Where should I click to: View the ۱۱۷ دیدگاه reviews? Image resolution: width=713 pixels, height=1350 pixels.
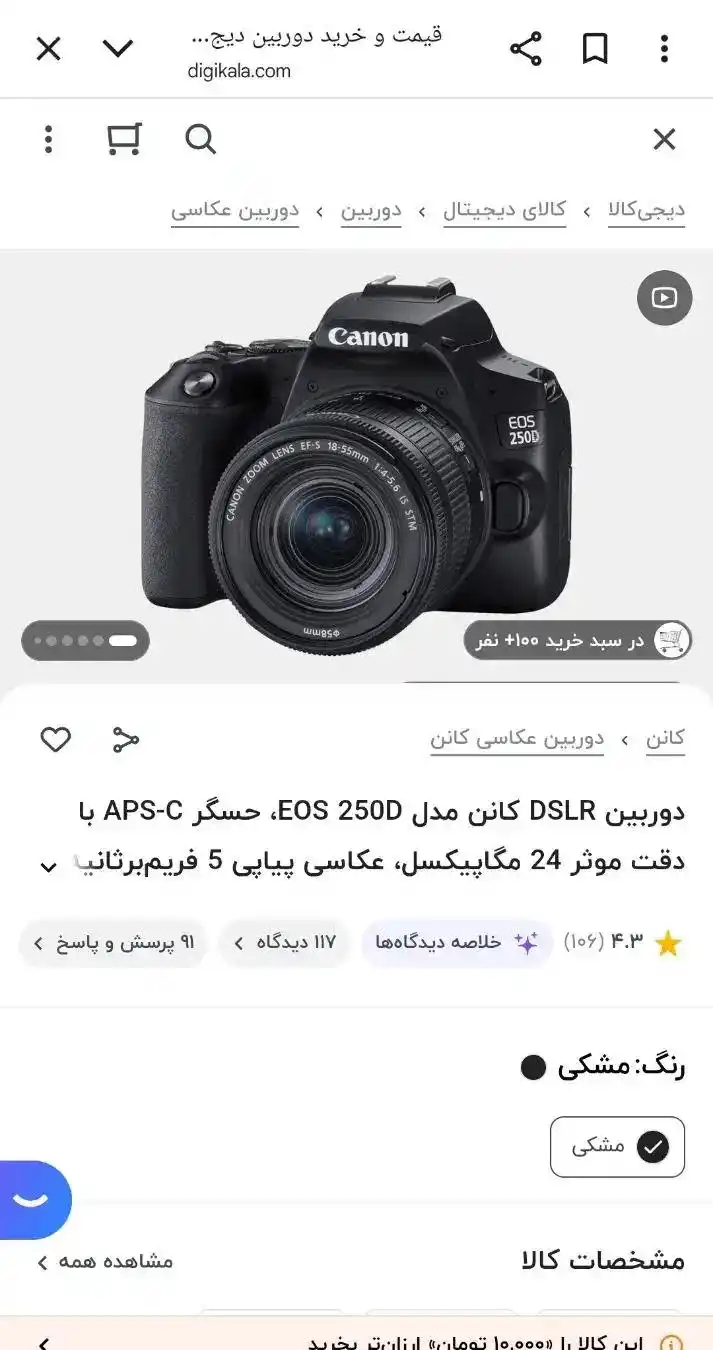[284, 943]
